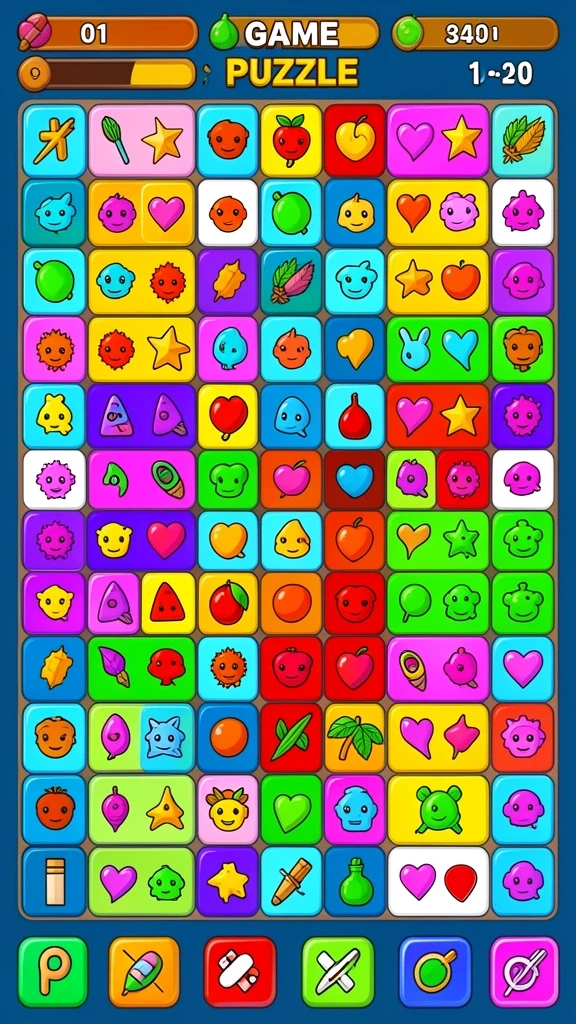Image resolution: width=576 pixels, height=1024 pixels.
Task: Pick the green frog on the yellow tile
Action: tap(438, 809)
